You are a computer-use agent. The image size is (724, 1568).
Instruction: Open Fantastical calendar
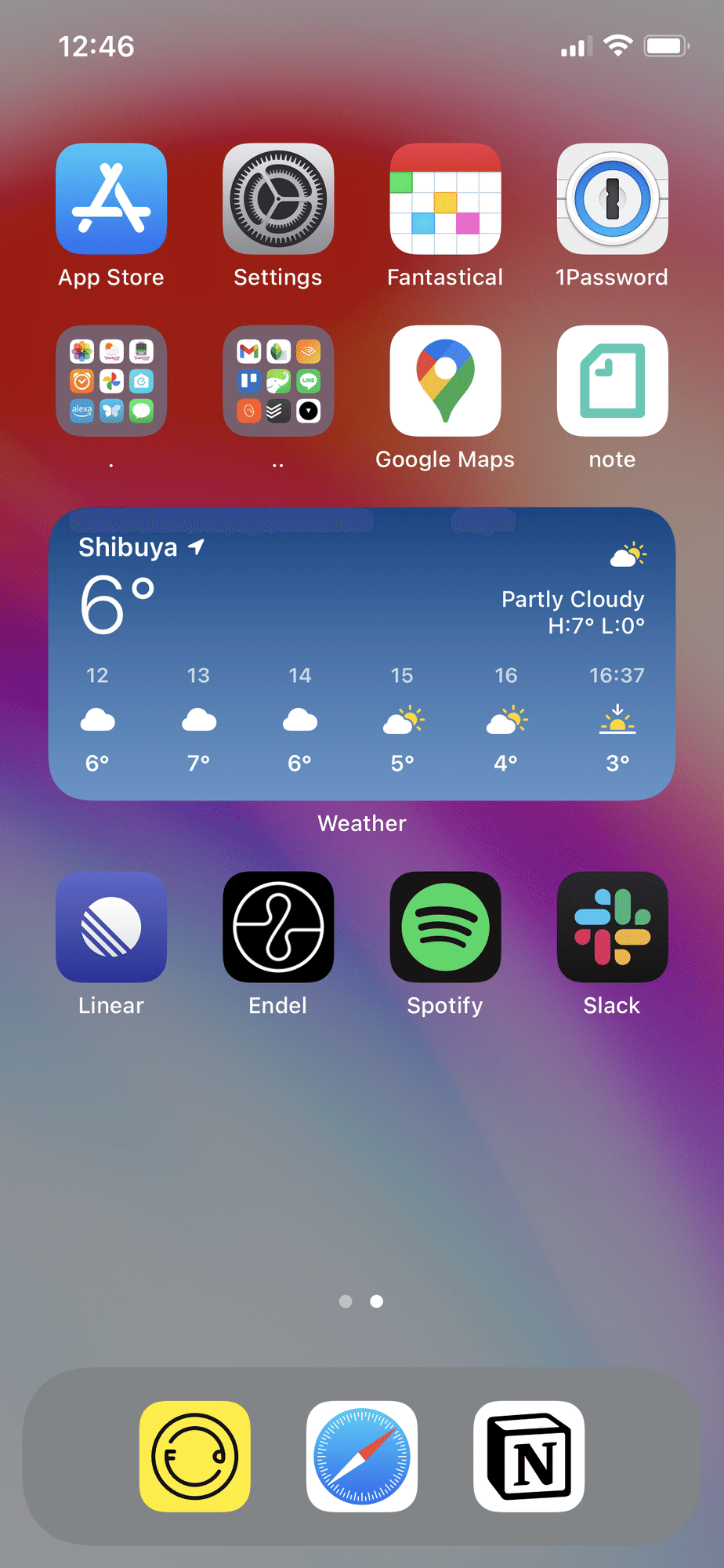pyautogui.click(x=445, y=199)
